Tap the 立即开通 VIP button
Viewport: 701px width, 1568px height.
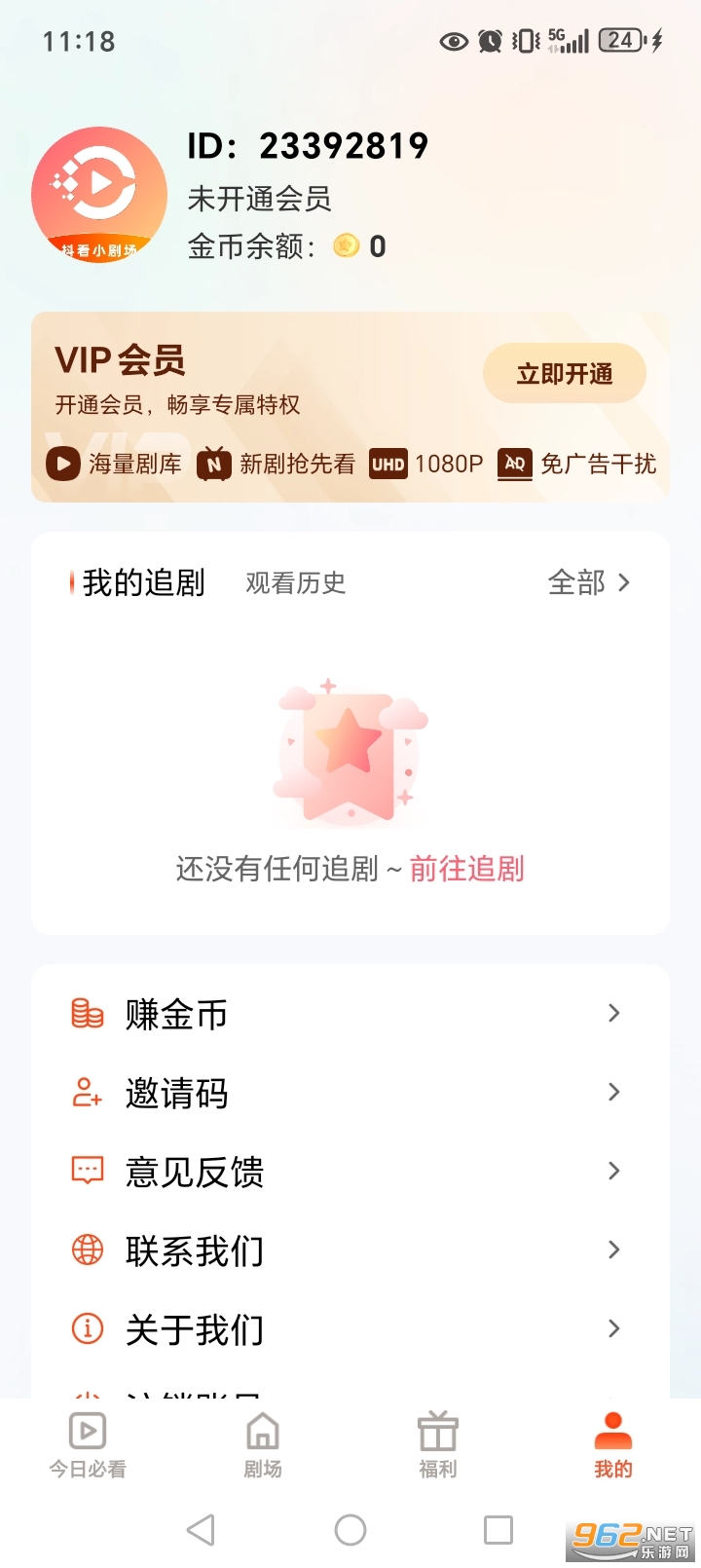[565, 373]
